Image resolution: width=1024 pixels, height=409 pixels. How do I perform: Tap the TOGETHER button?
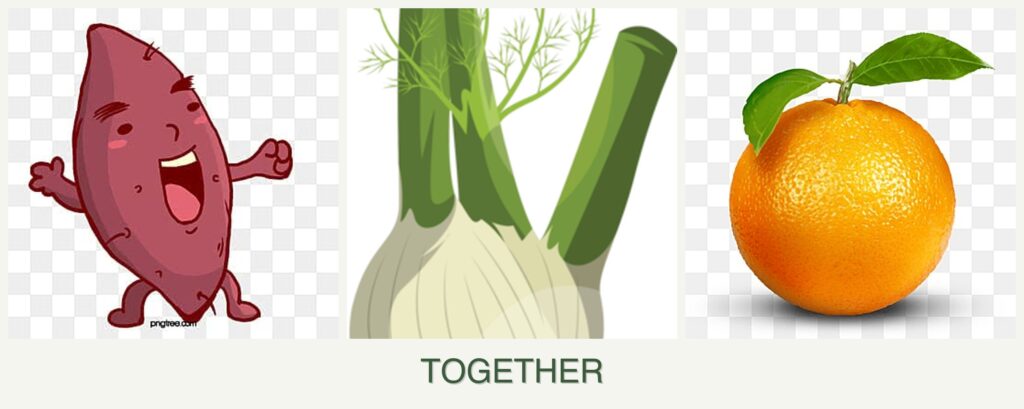(x=512, y=372)
